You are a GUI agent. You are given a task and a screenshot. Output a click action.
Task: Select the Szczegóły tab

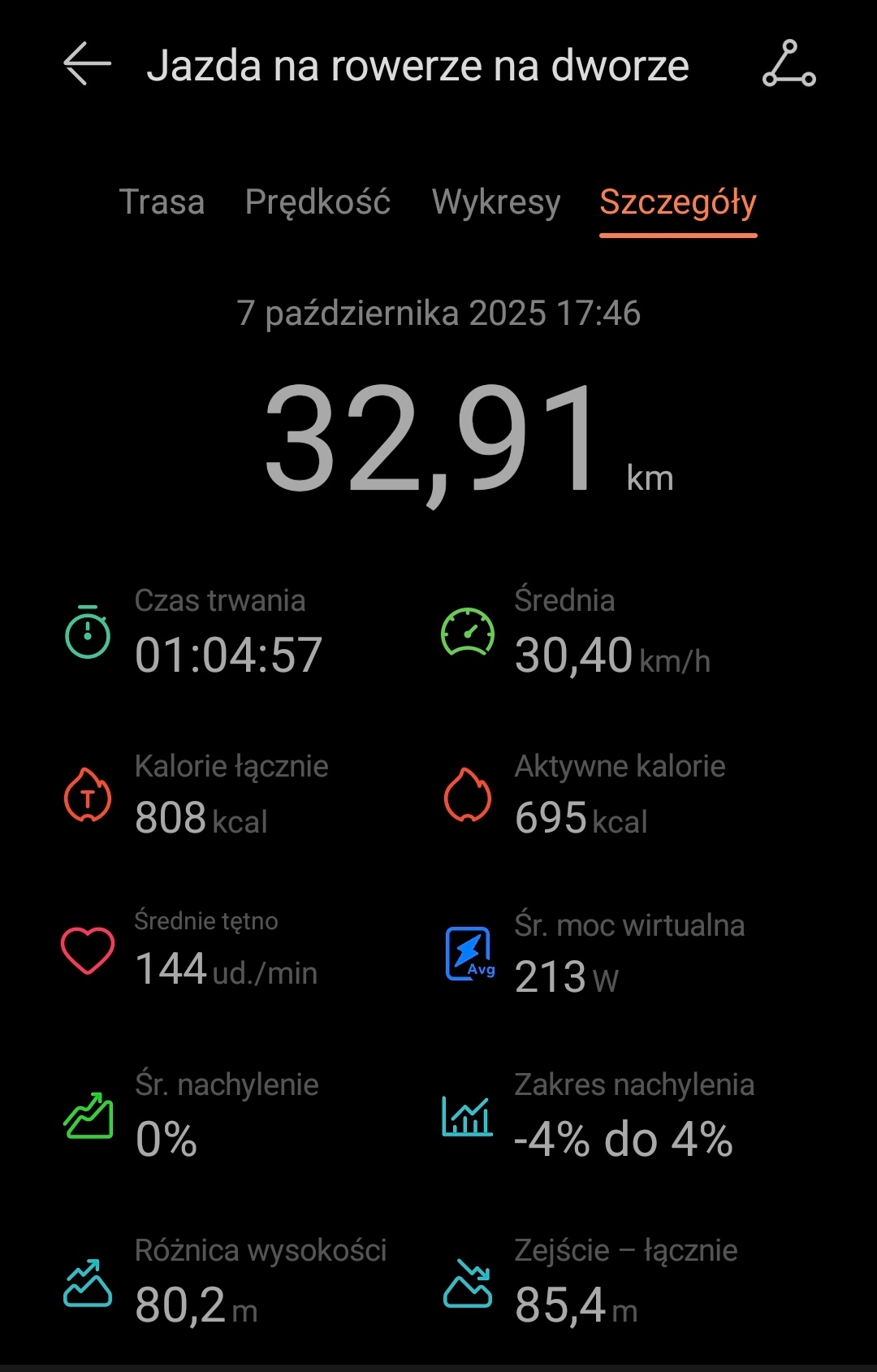click(x=679, y=203)
